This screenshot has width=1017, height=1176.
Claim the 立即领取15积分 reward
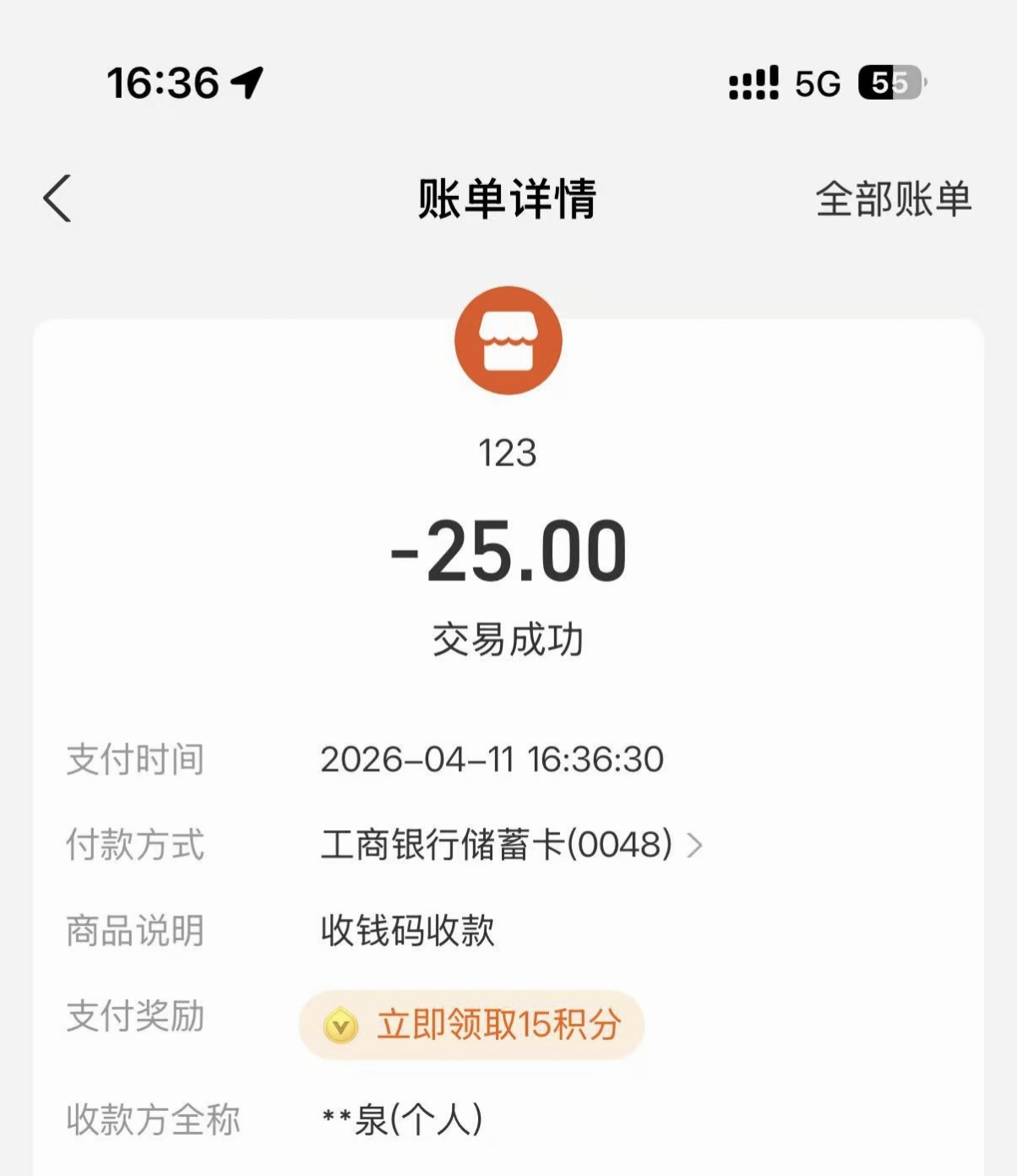pyautogui.click(x=472, y=1025)
